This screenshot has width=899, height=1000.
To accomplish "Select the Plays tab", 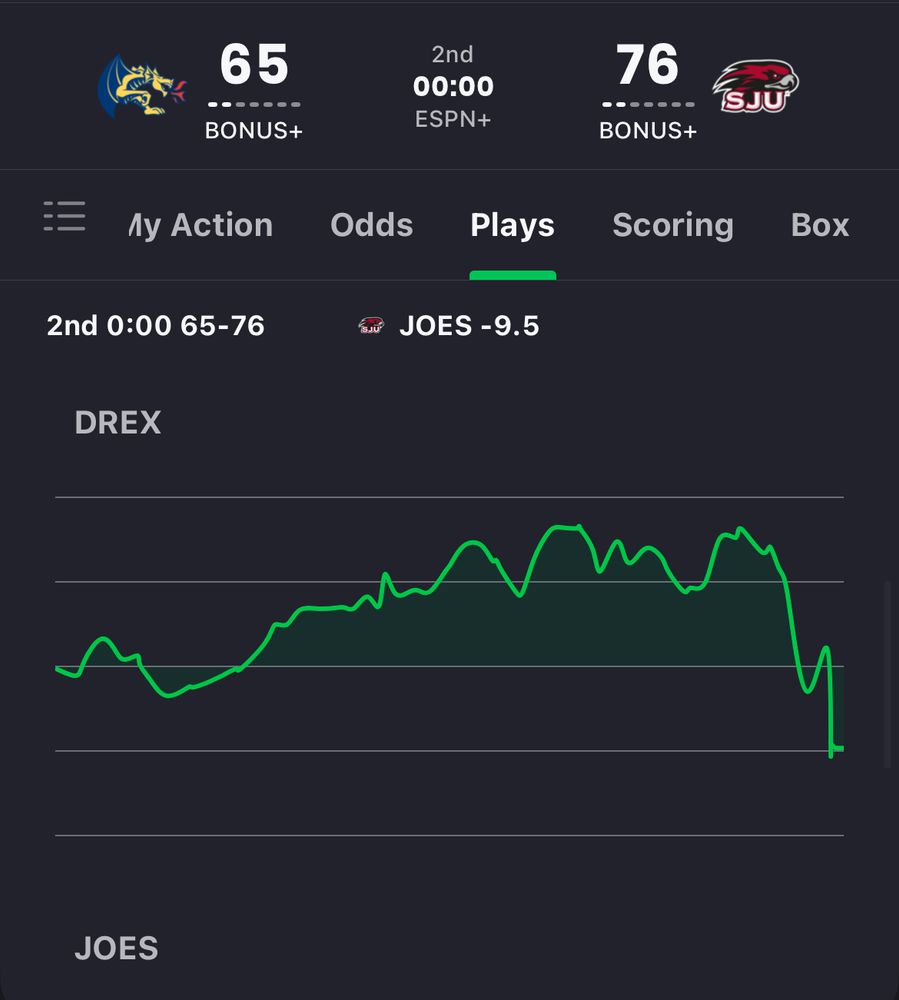I will [512, 226].
